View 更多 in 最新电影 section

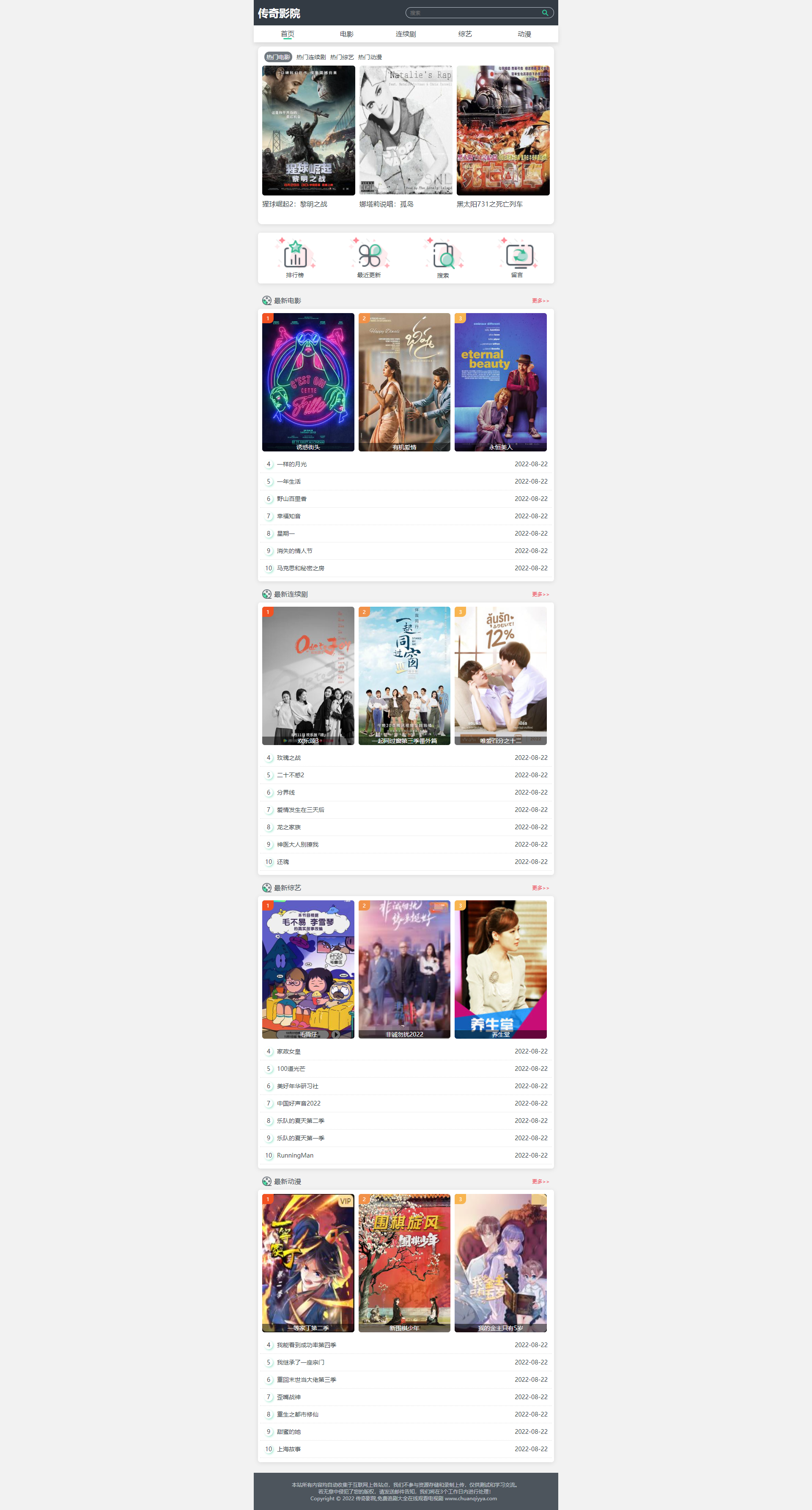(540, 301)
